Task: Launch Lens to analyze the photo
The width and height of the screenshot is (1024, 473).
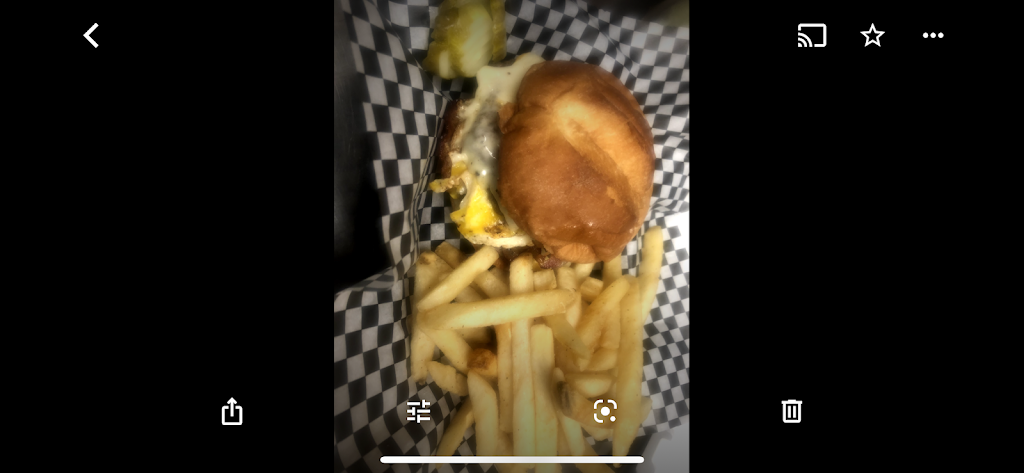Action: (605, 411)
